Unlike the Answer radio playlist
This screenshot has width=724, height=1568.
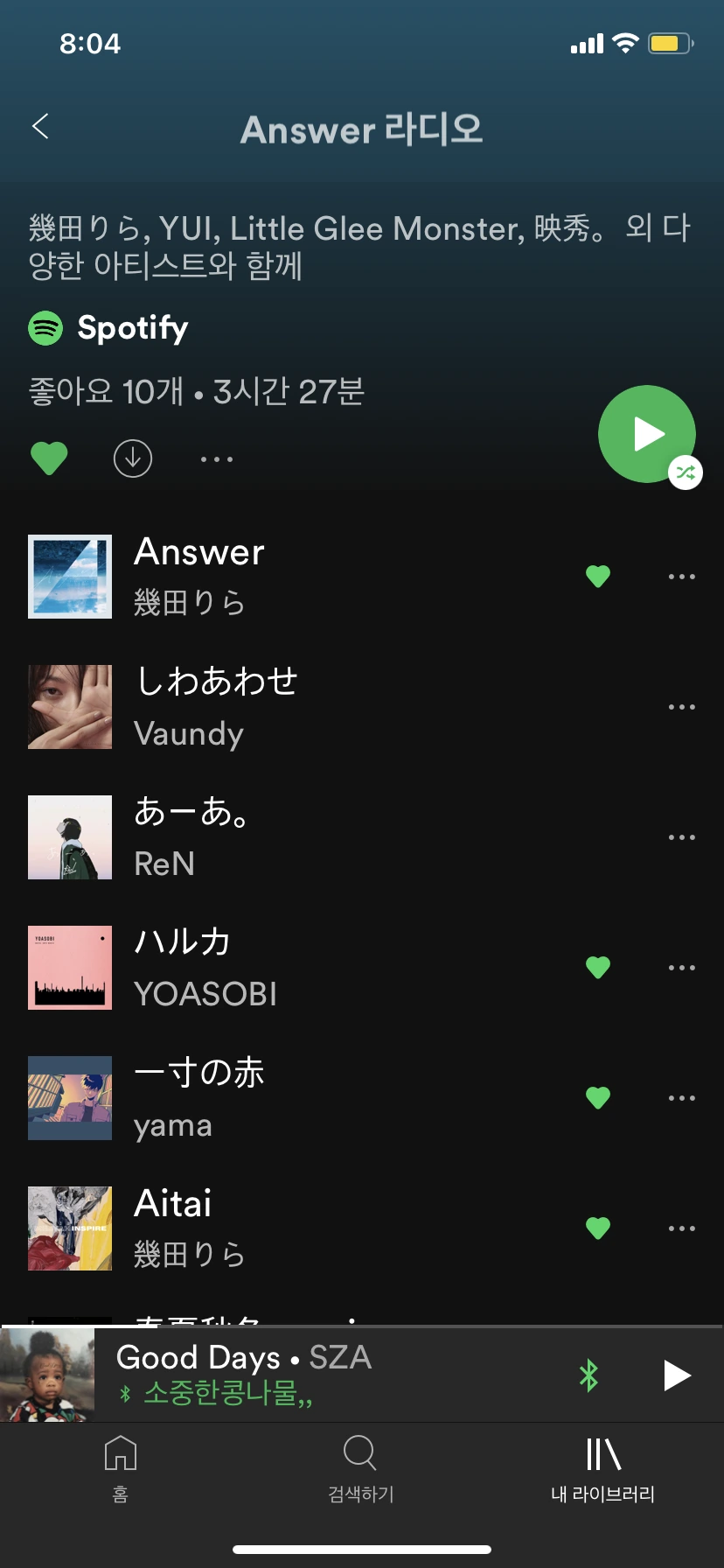click(49, 458)
